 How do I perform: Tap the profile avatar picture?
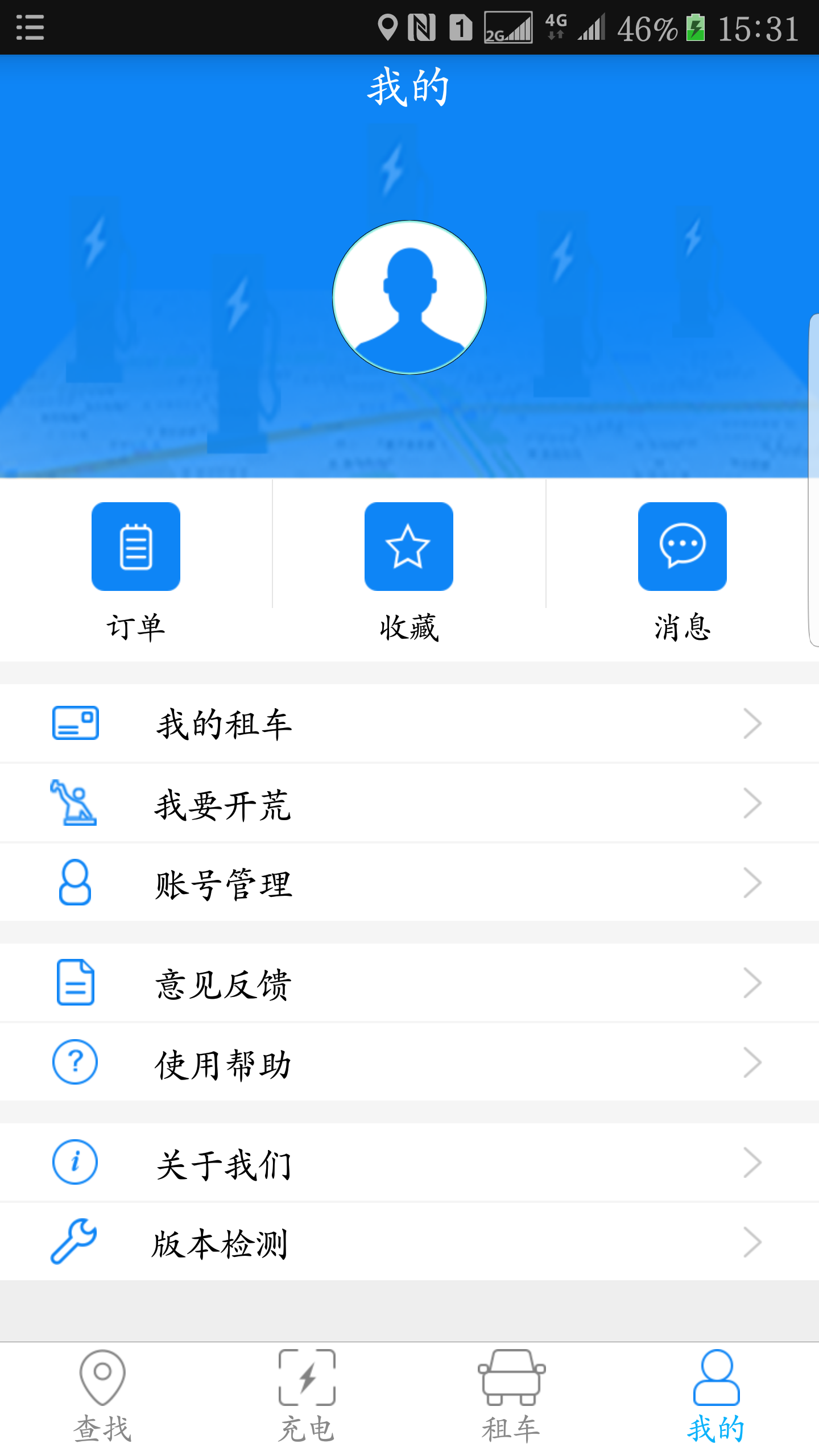pyautogui.click(x=408, y=299)
